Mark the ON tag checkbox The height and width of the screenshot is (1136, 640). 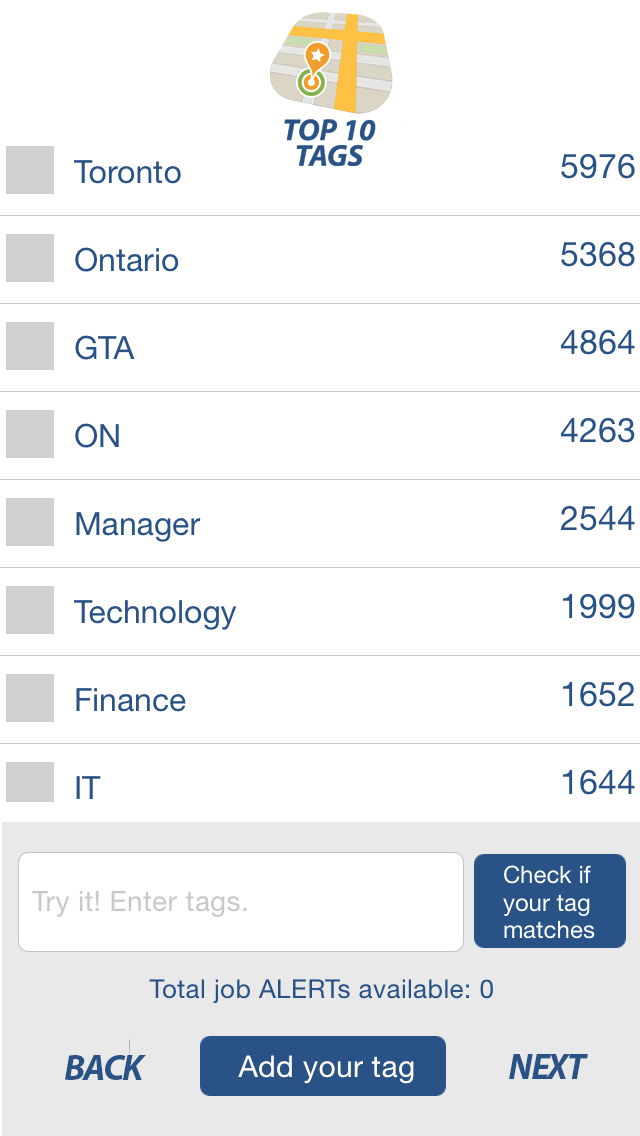pyautogui.click(x=30, y=434)
